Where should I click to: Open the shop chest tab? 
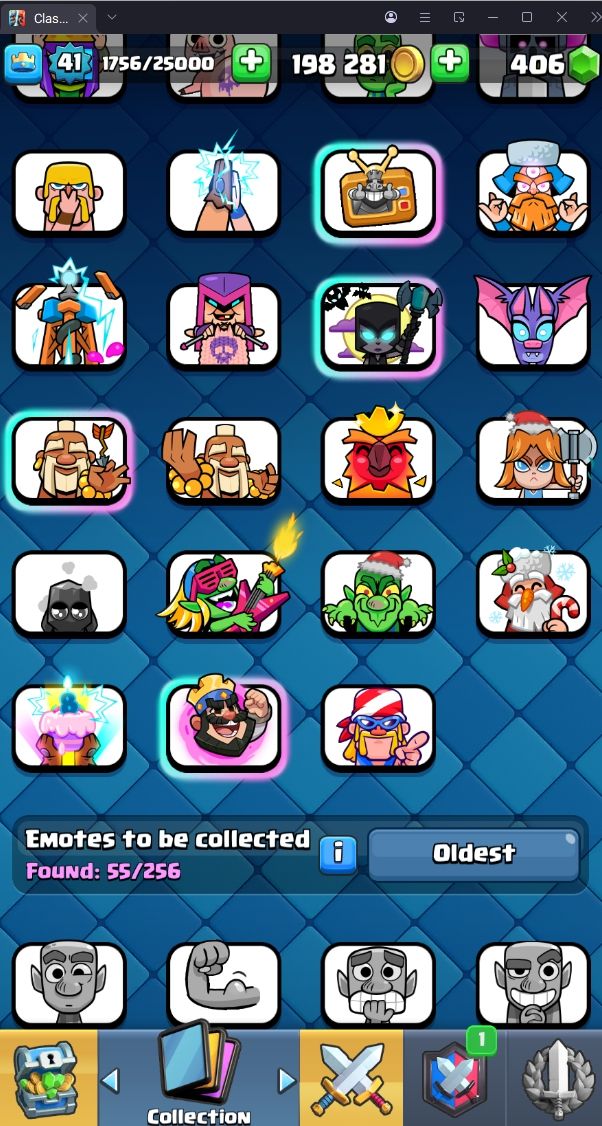click(48, 1078)
